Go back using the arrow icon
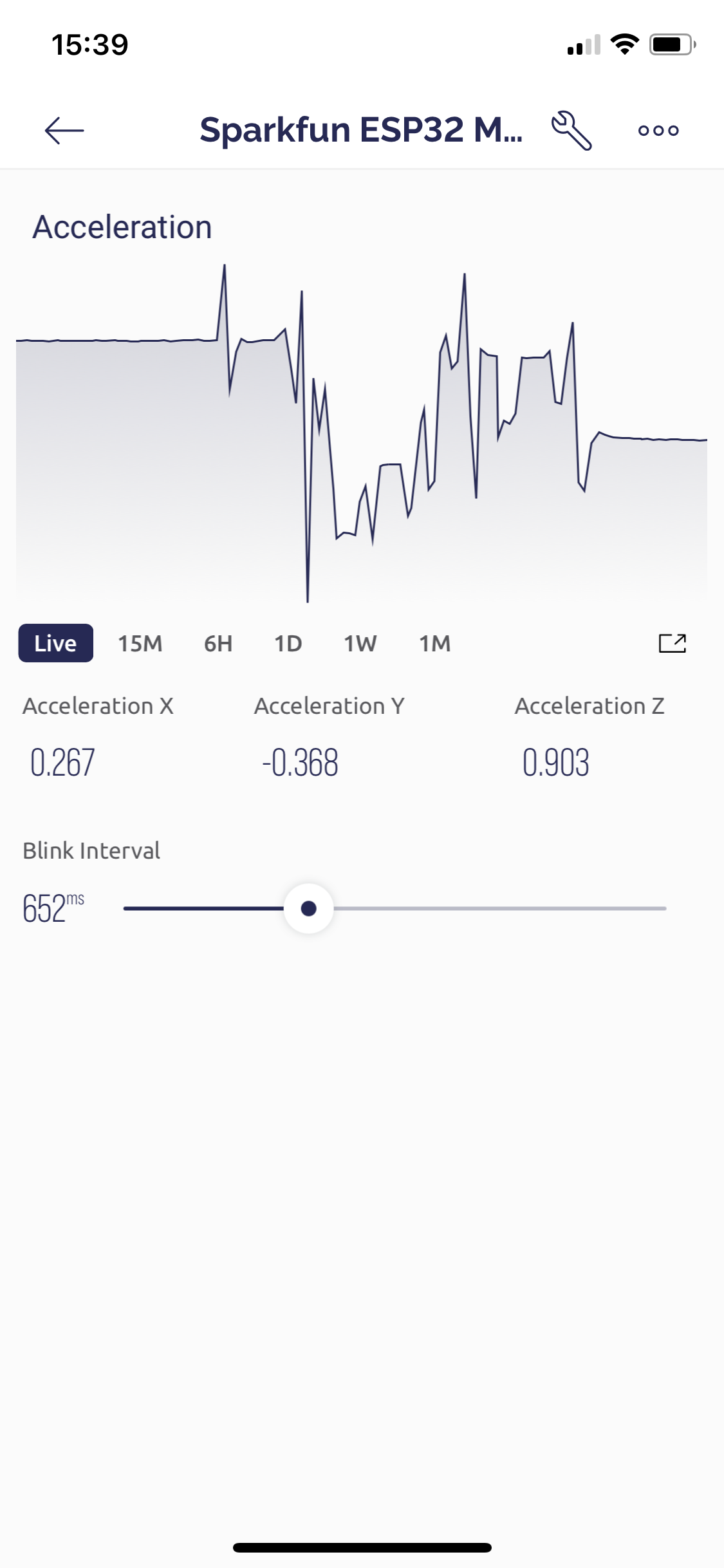 click(x=64, y=131)
